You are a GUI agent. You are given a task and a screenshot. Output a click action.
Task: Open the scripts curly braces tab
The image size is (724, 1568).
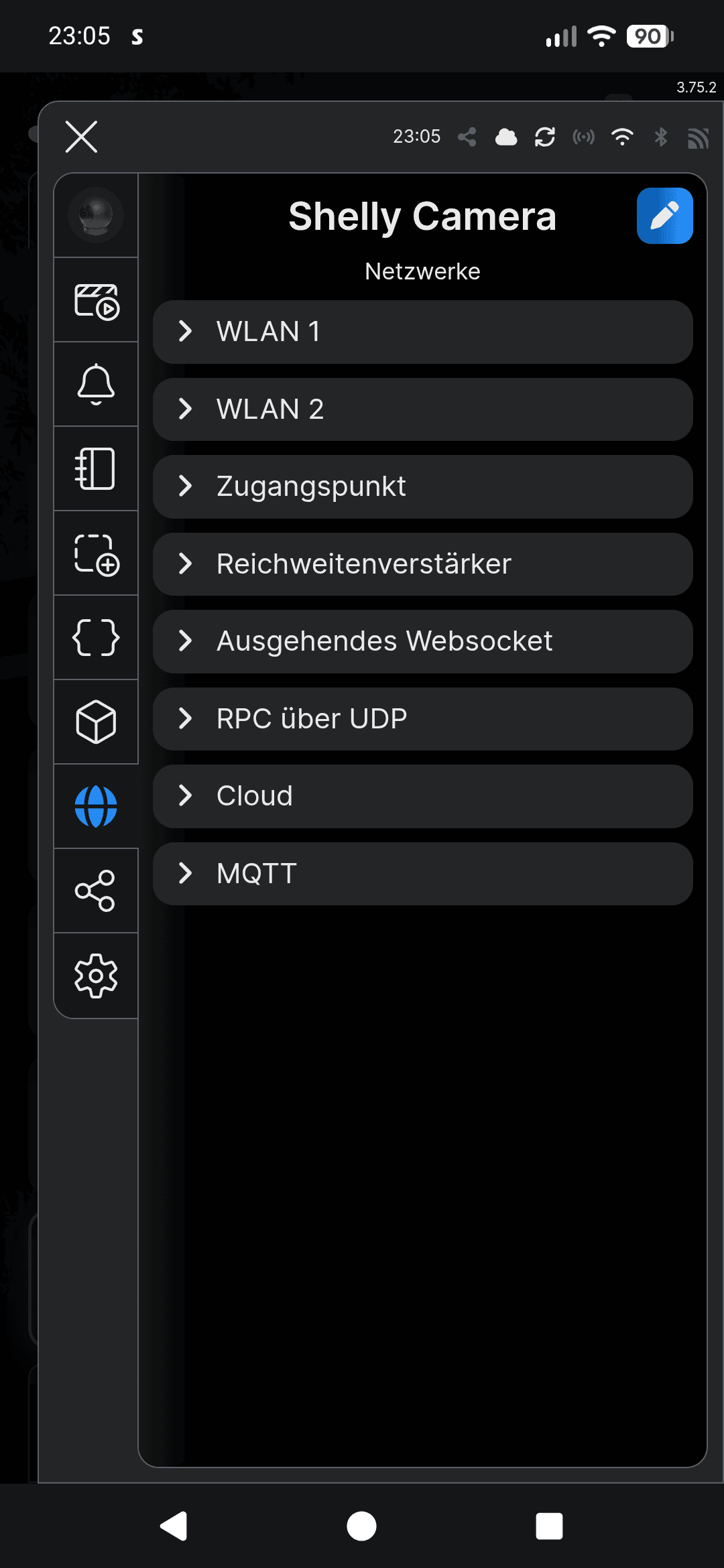[x=96, y=638]
